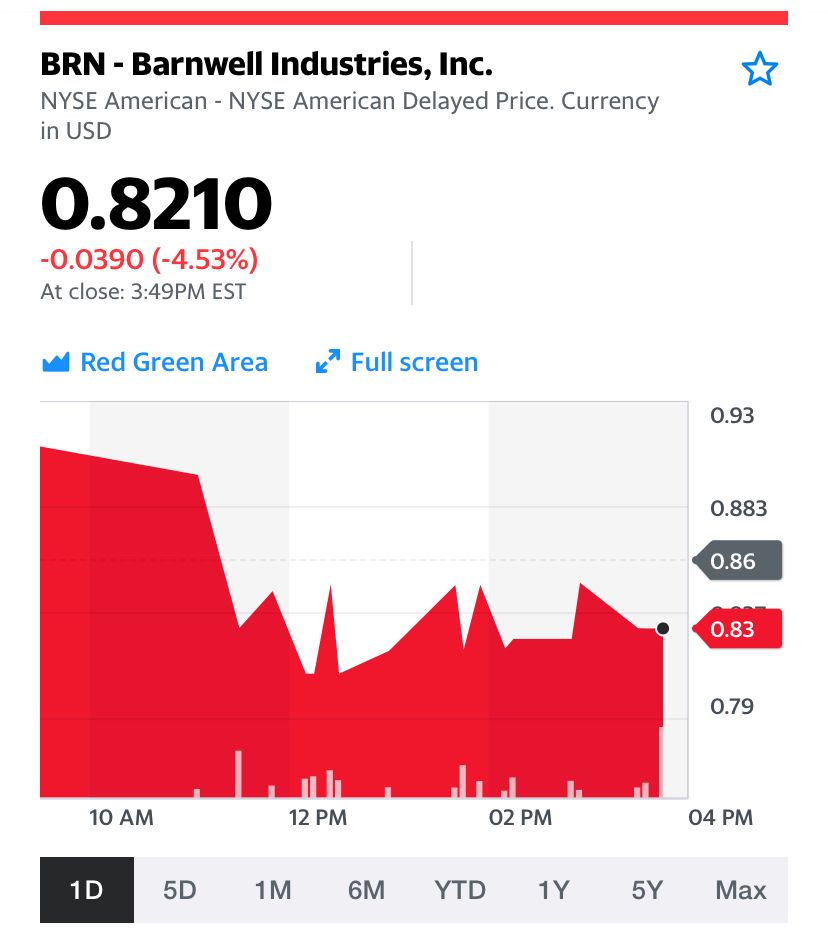The image size is (828, 933).
Task: Show the 1M chart range
Action: [x=273, y=890]
